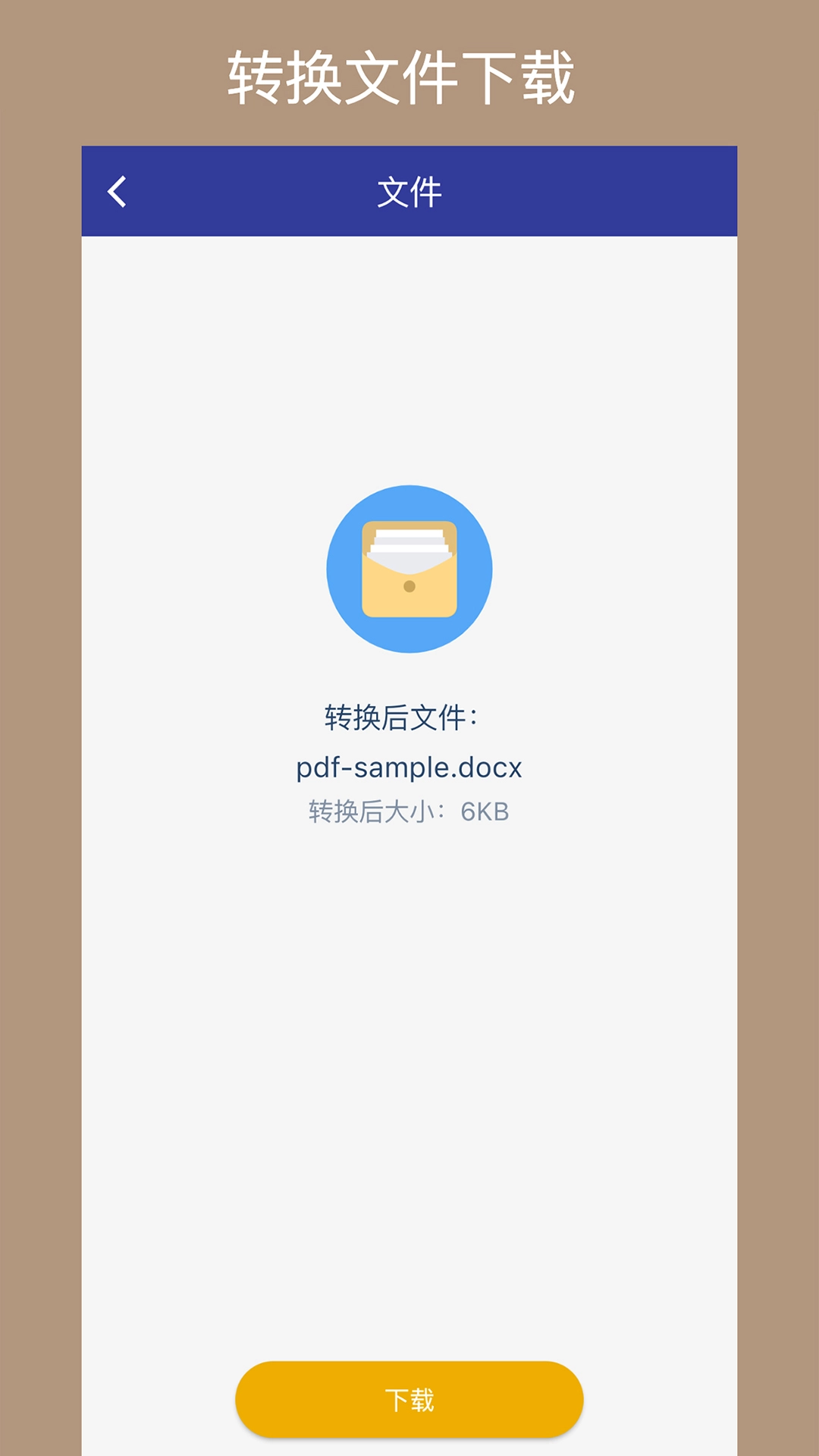Tap the documents stack in the folder icon
The image size is (819, 1456).
coord(409,538)
